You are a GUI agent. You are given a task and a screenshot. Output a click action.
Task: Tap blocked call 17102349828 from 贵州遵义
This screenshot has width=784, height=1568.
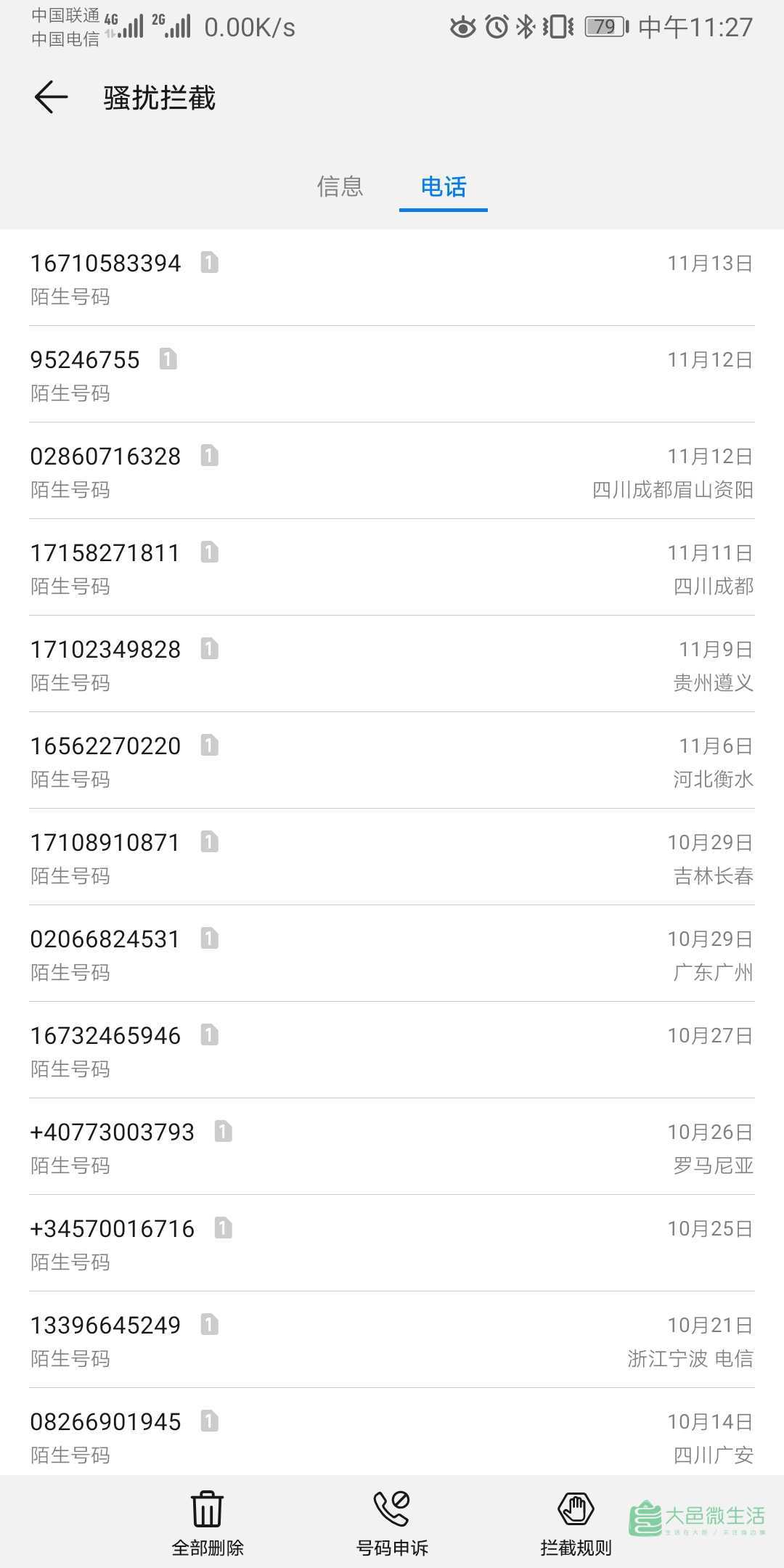click(x=392, y=664)
